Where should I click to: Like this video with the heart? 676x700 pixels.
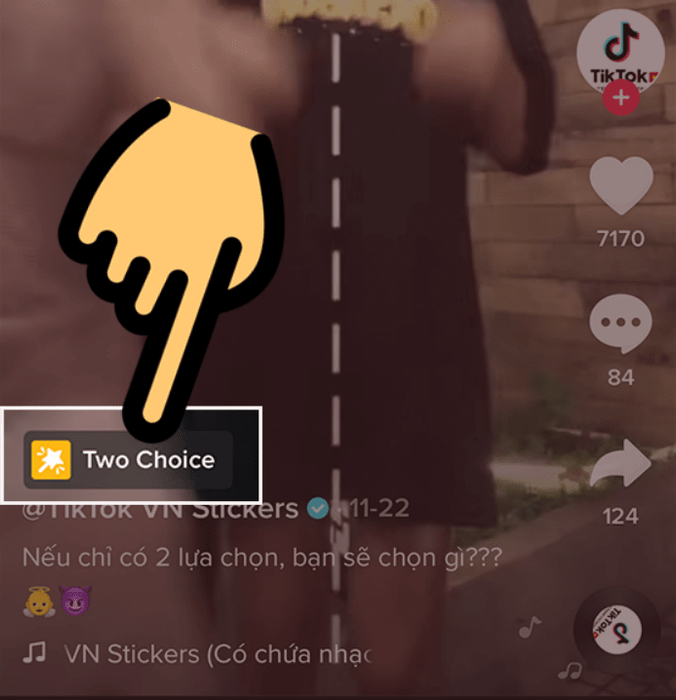[x=620, y=185]
